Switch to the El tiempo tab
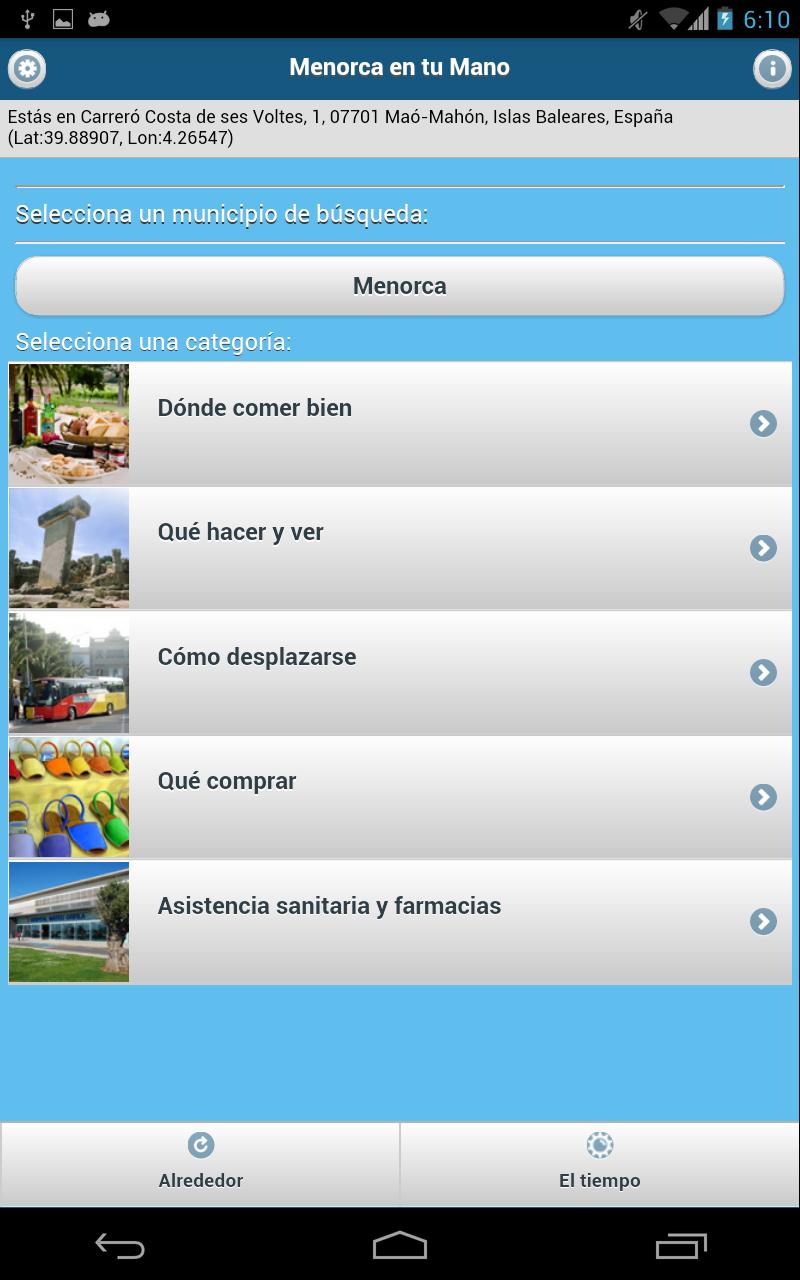 pyautogui.click(x=599, y=1162)
